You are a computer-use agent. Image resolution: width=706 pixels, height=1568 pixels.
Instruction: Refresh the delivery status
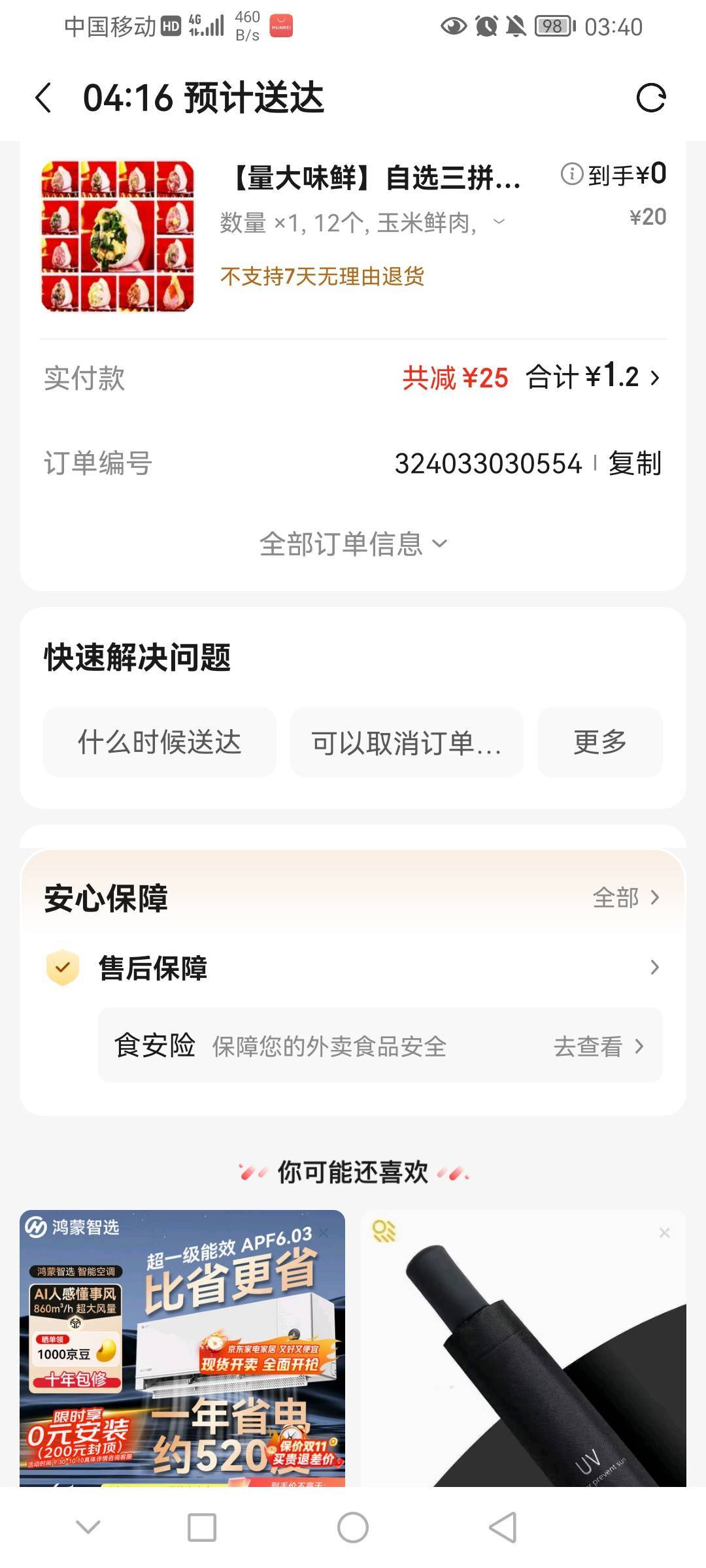650,98
